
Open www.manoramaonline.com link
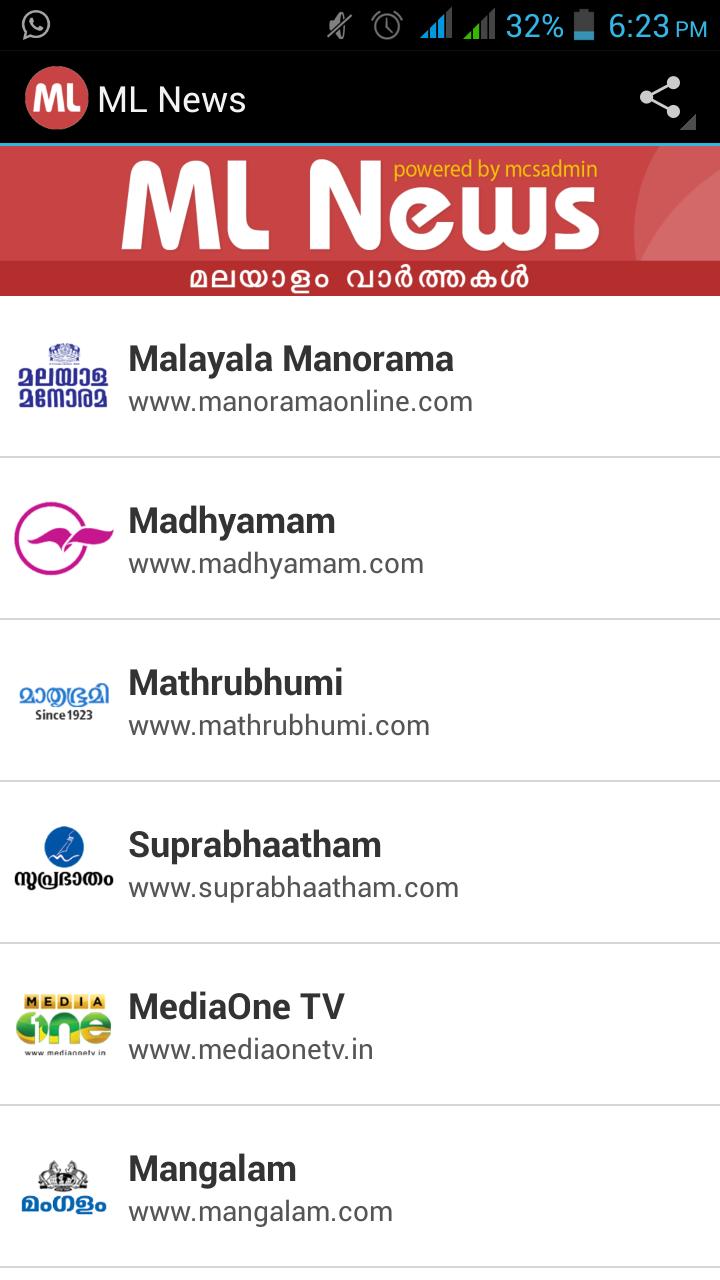pyautogui.click(x=300, y=401)
